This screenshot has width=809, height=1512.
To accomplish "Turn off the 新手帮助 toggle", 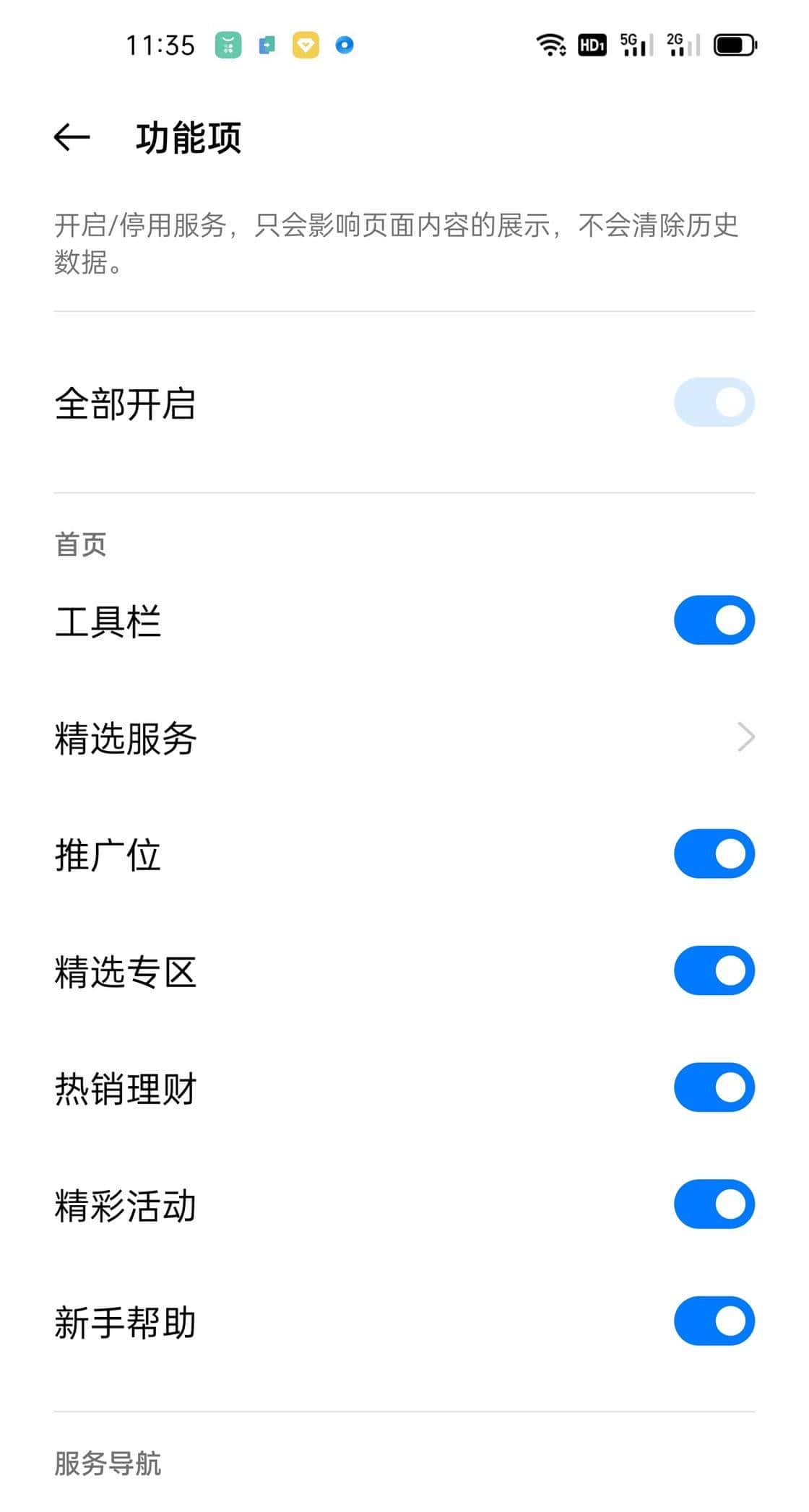I will click(x=714, y=1321).
